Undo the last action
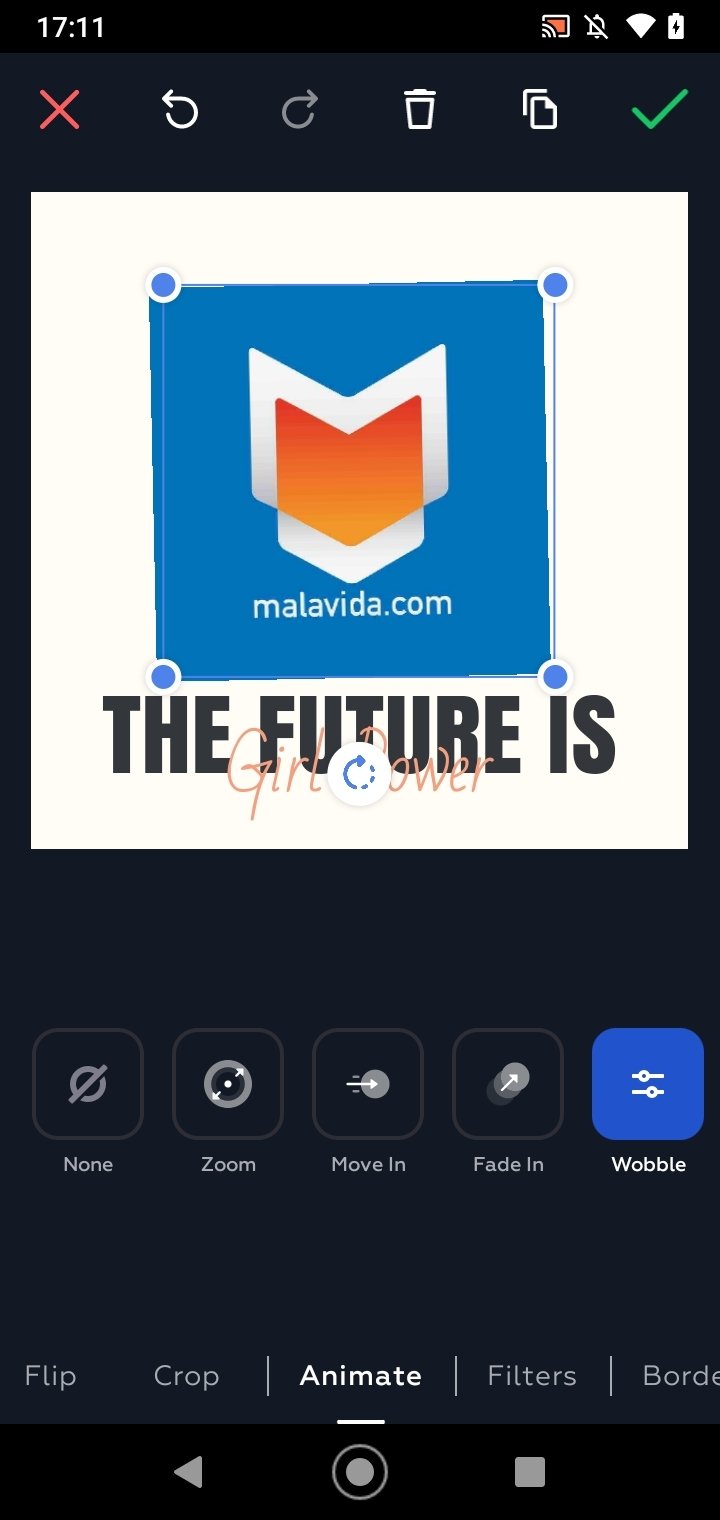 (180, 109)
